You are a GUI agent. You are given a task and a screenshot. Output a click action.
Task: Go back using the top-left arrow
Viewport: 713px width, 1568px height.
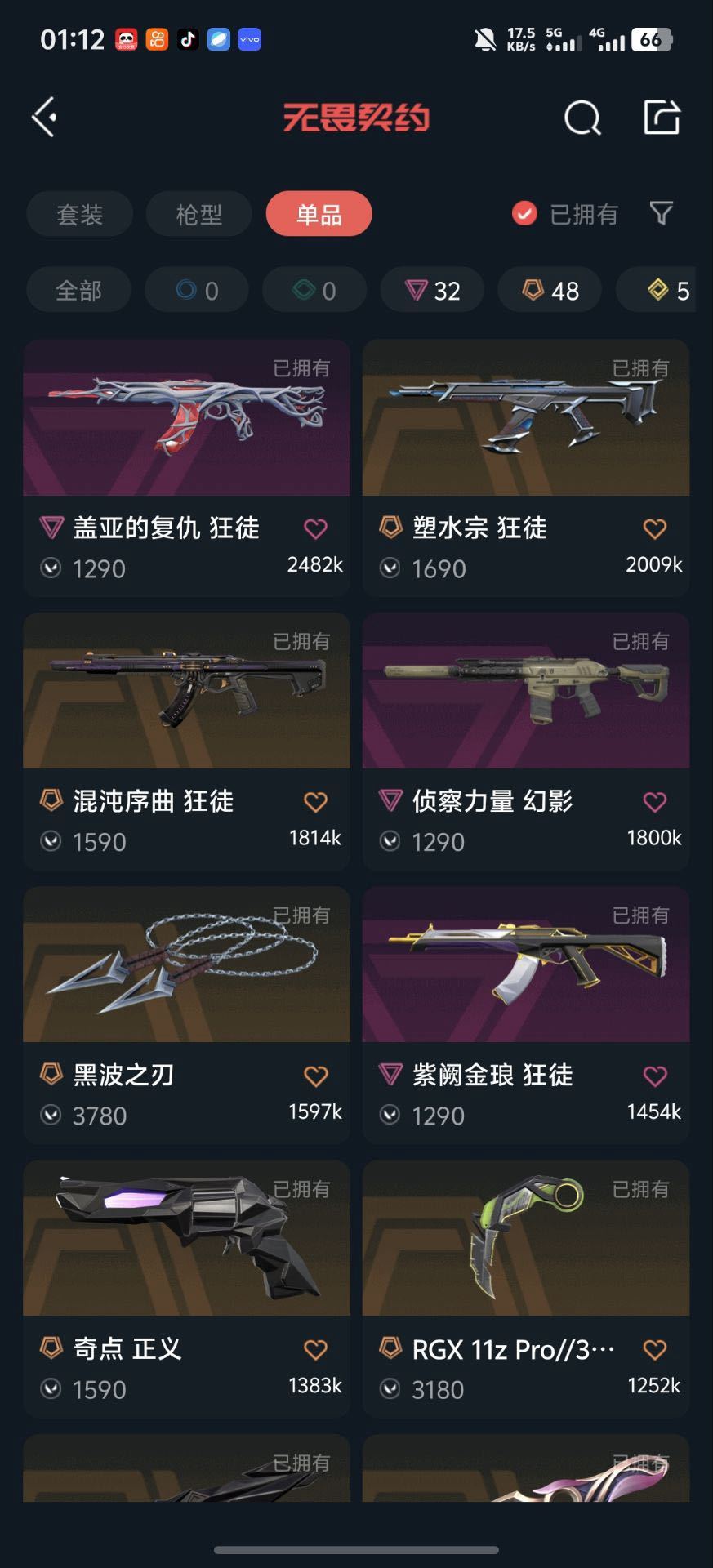point(45,118)
